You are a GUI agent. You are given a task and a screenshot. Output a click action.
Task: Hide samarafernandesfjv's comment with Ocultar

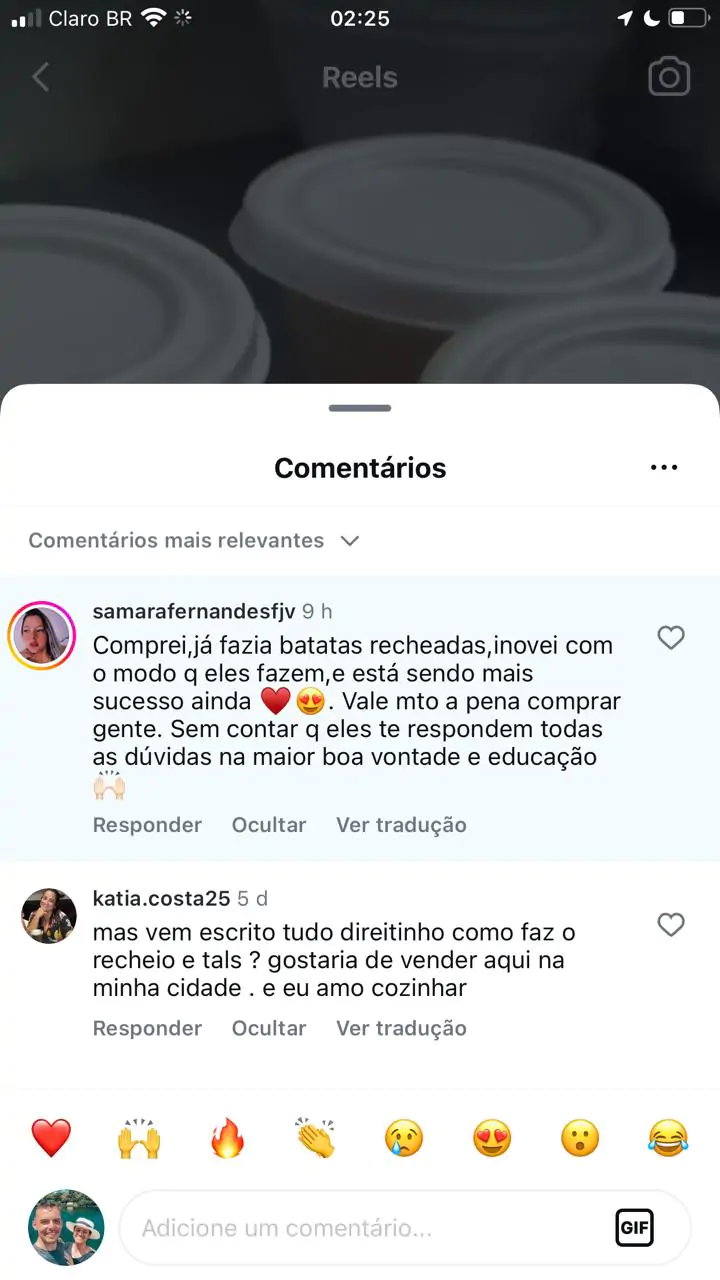[269, 825]
